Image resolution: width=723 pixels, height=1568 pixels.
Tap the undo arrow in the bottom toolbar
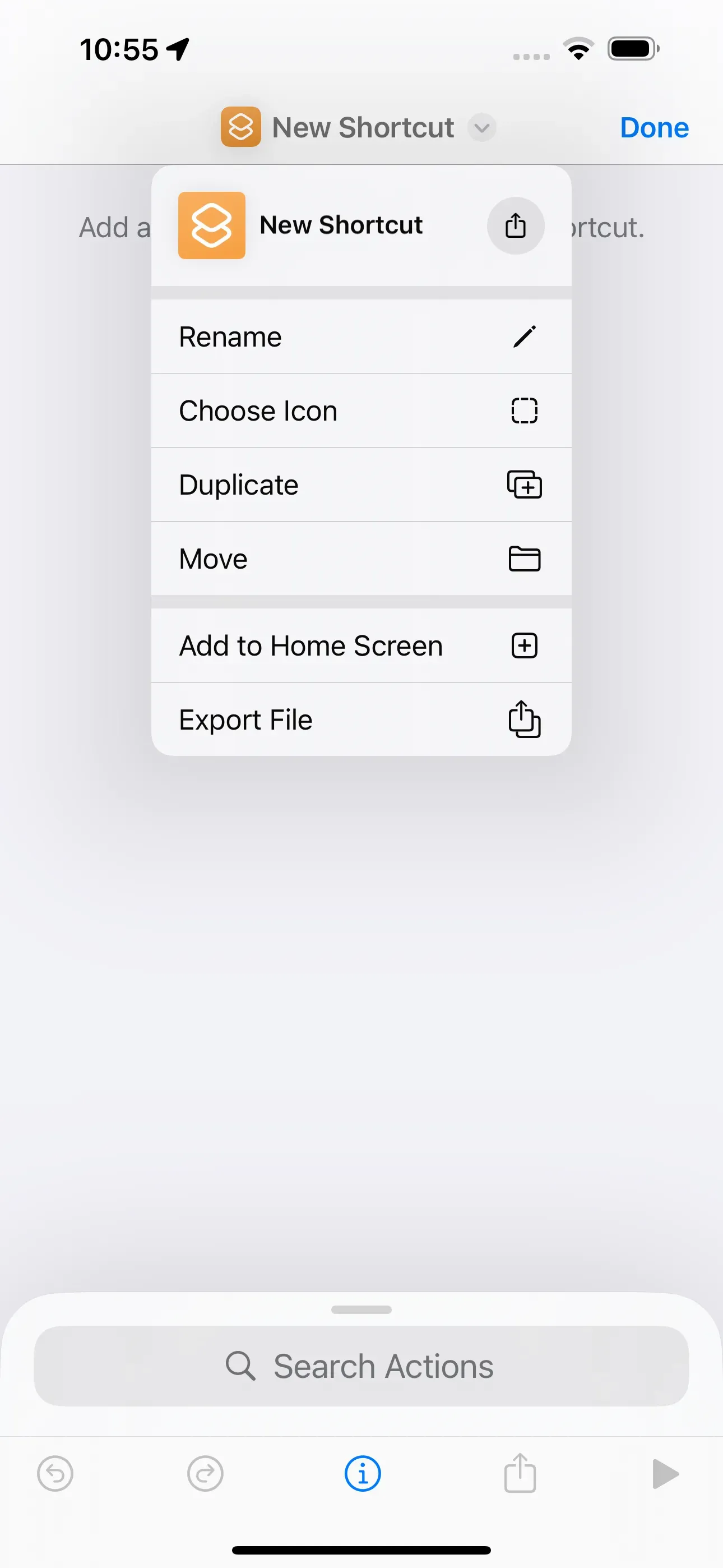55,1474
